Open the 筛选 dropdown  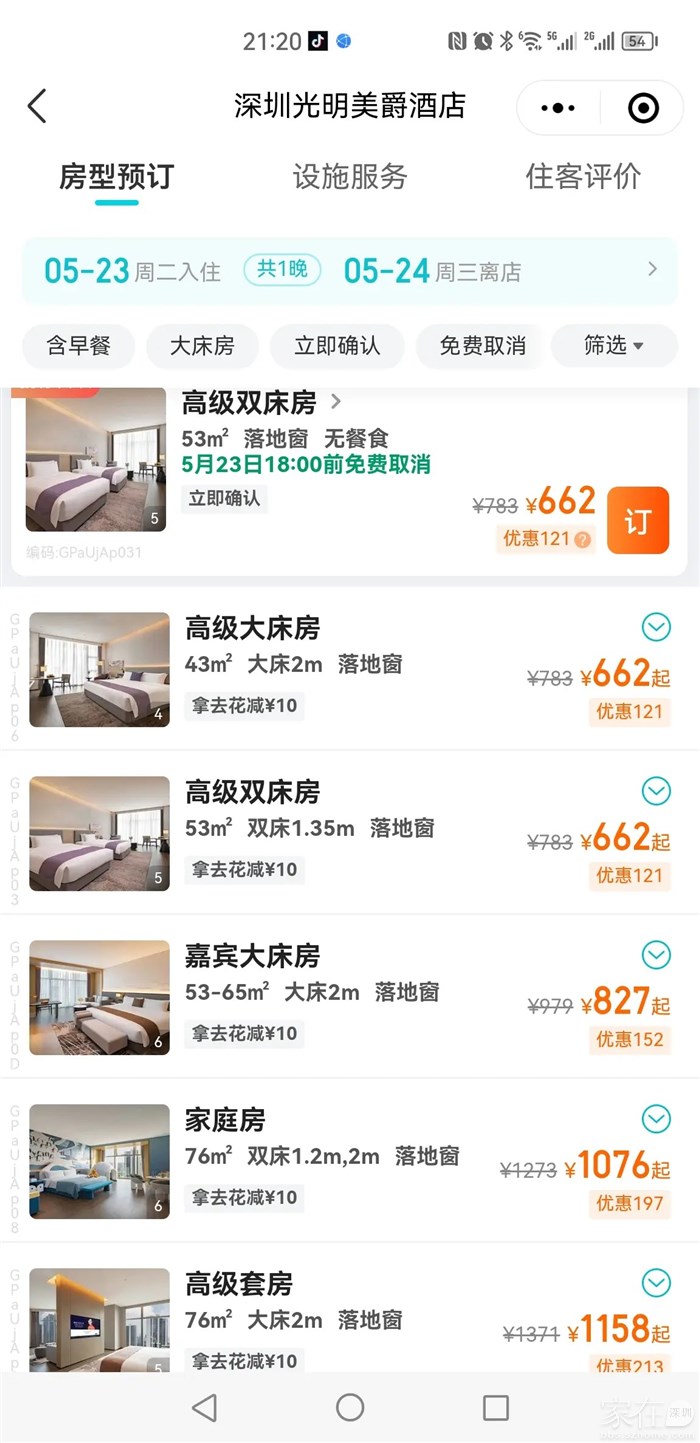[x=613, y=346]
